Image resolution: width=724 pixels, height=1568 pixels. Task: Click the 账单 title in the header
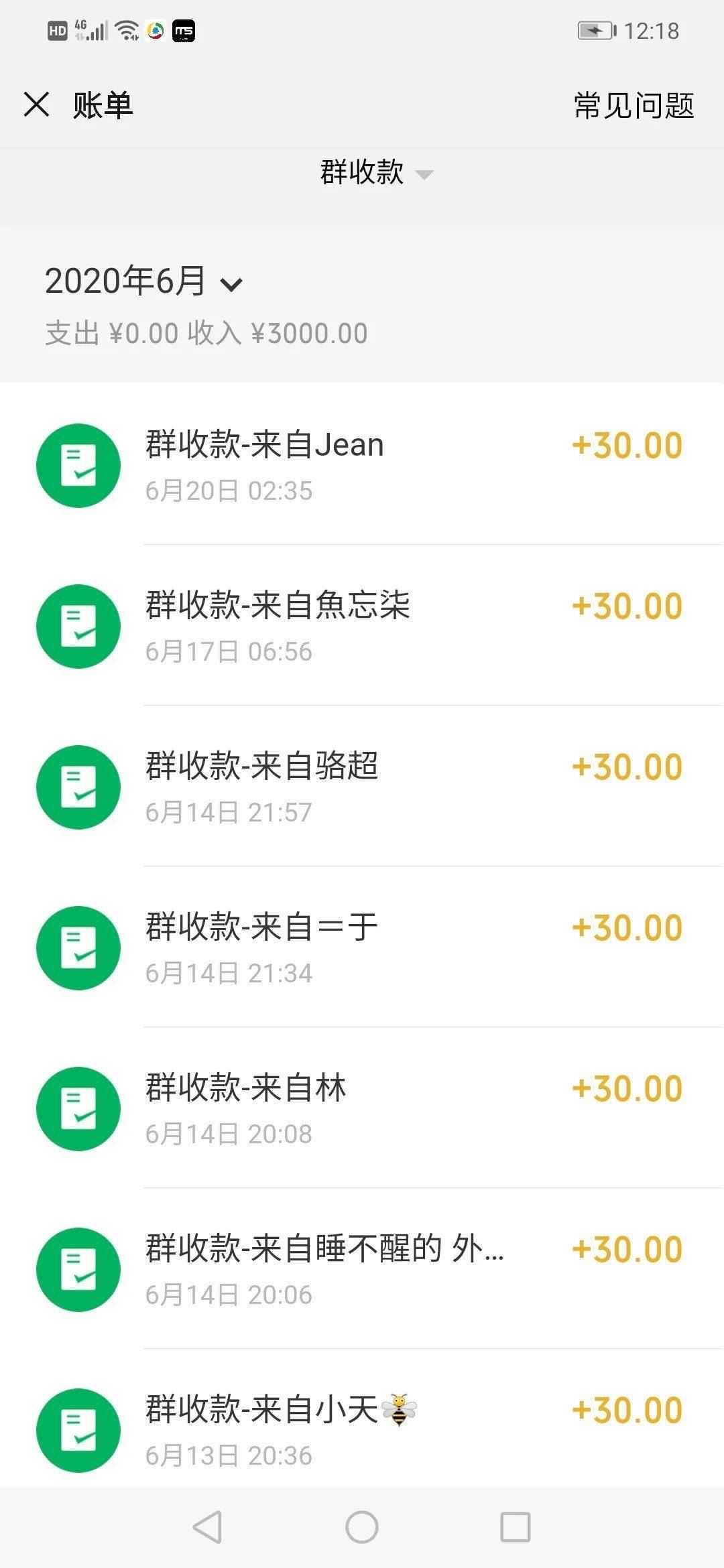(103, 105)
